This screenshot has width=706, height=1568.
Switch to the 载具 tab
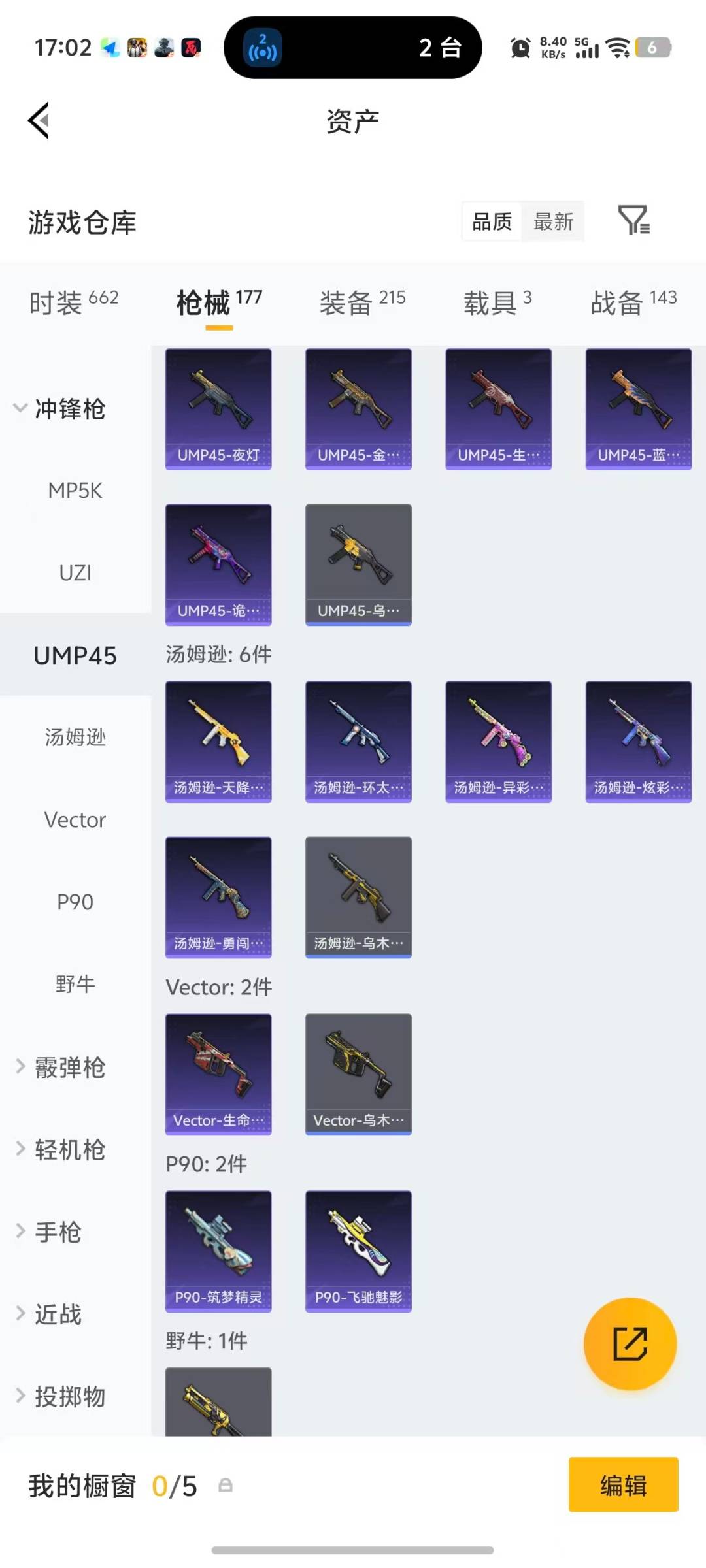coord(497,302)
